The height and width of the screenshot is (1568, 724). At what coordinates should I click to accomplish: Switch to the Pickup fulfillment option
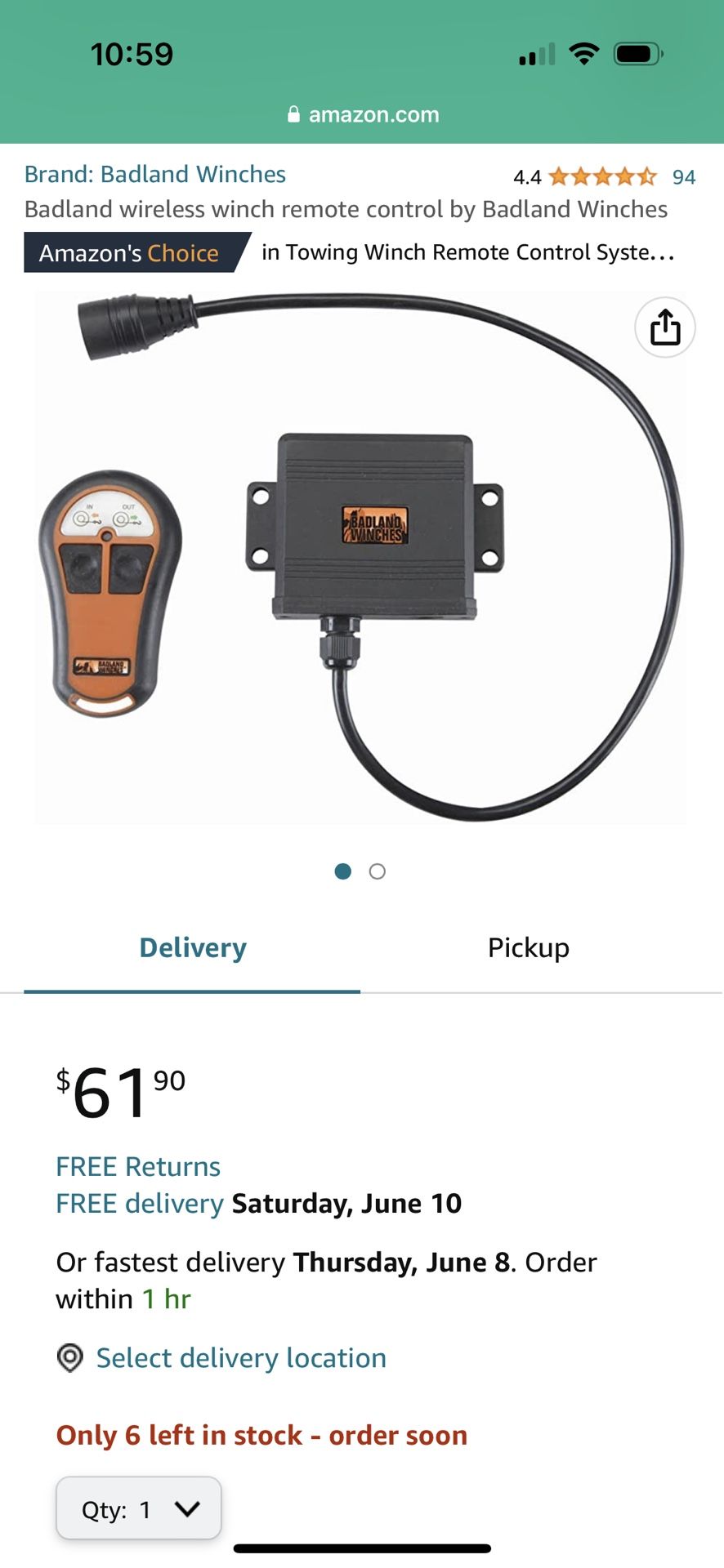(x=528, y=947)
